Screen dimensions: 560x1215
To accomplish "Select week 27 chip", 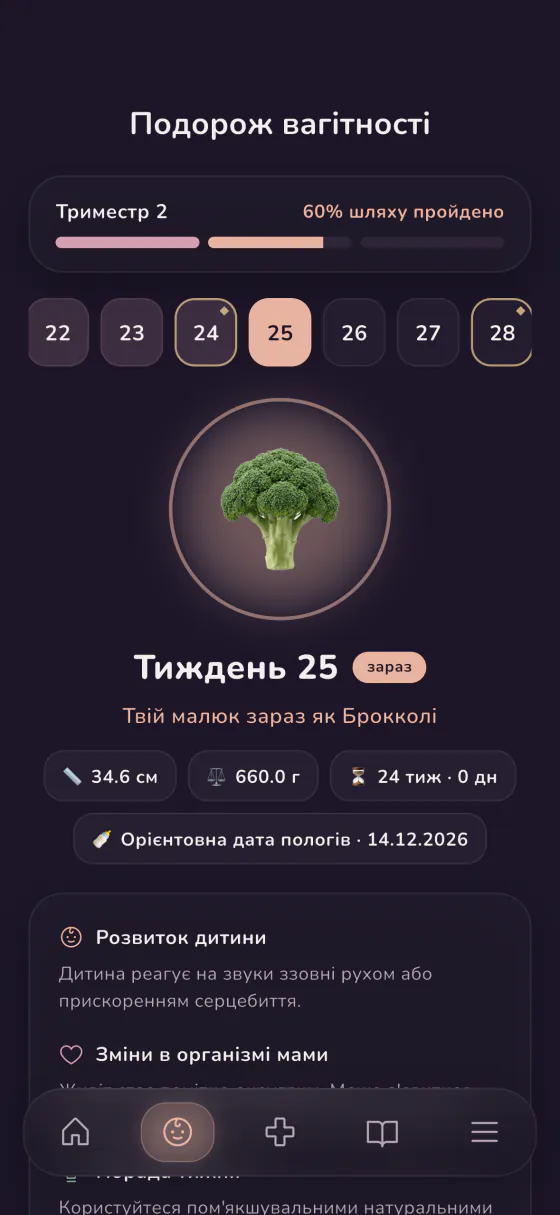I will coord(428,332).
